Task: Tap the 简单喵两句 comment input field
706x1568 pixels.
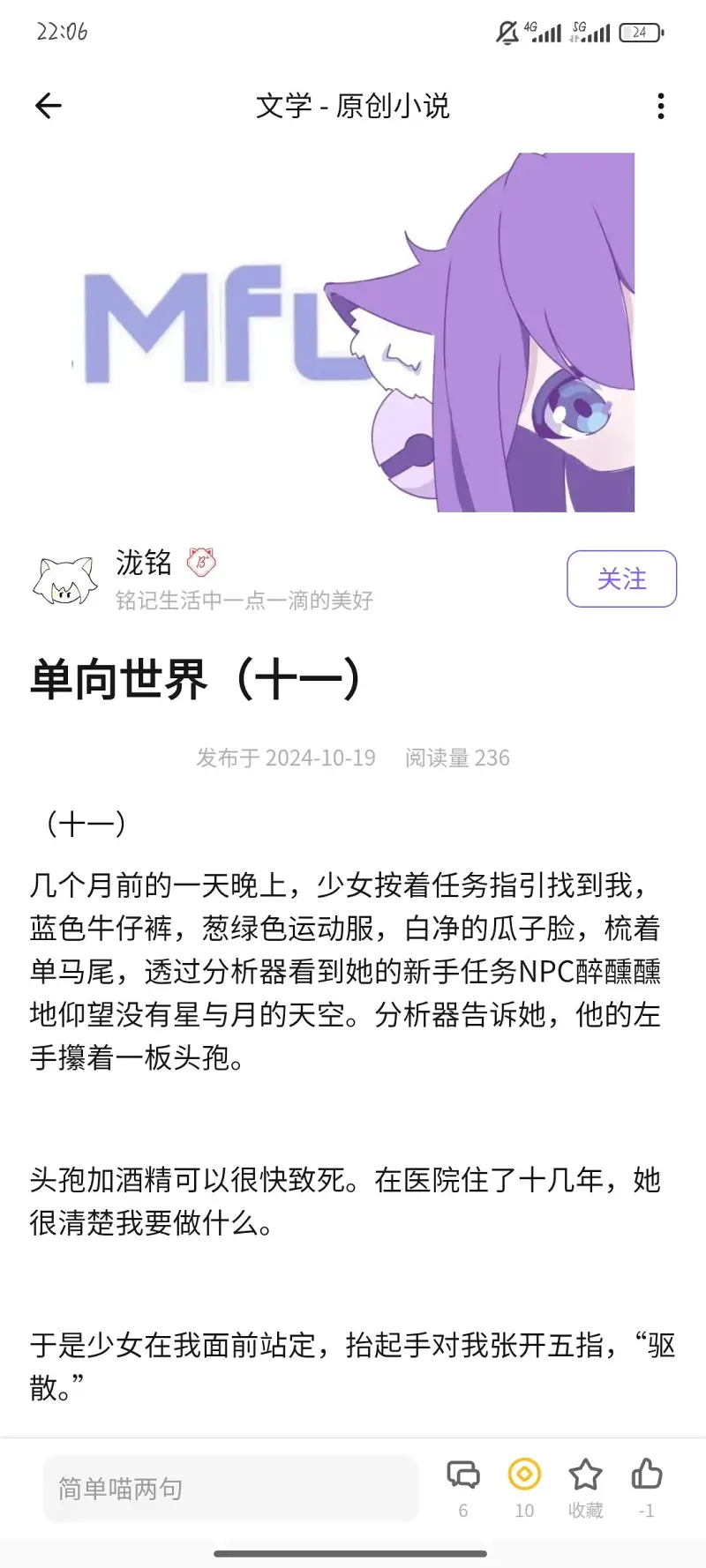Action: [x=229, y=1489]
